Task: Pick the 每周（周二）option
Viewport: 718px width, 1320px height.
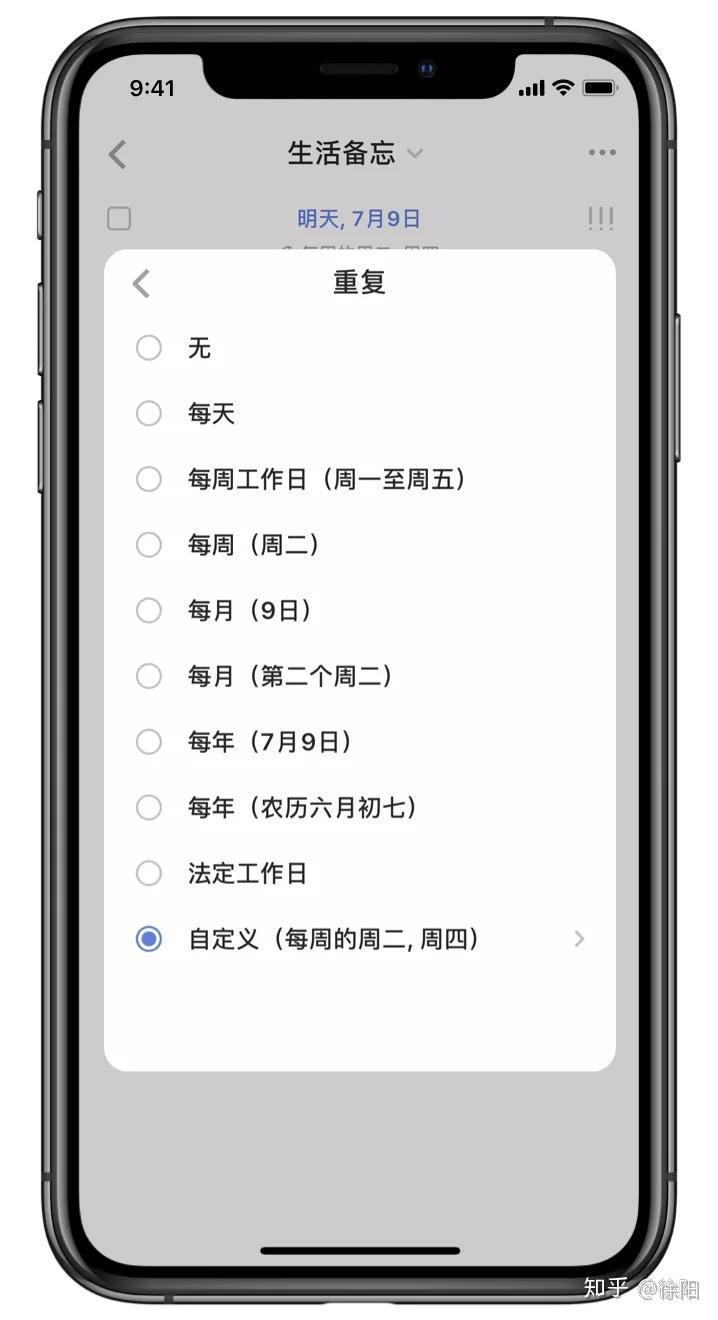Action: 149,545
